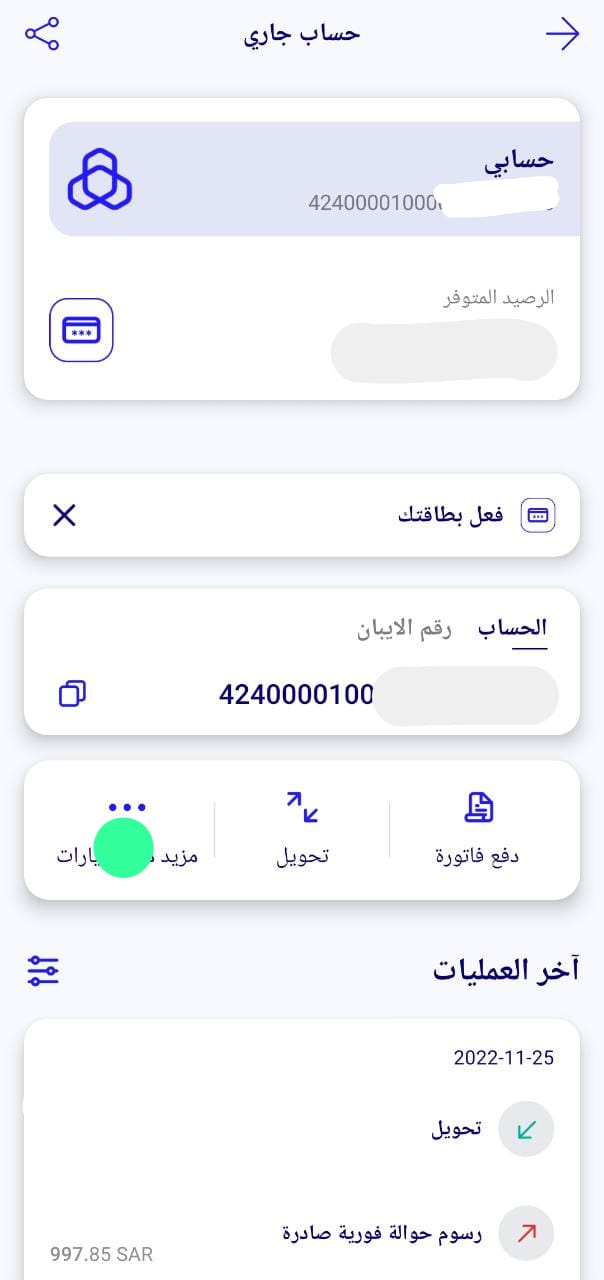
Task: Select the 'حسابي' account card
Action: pos(315,179)
